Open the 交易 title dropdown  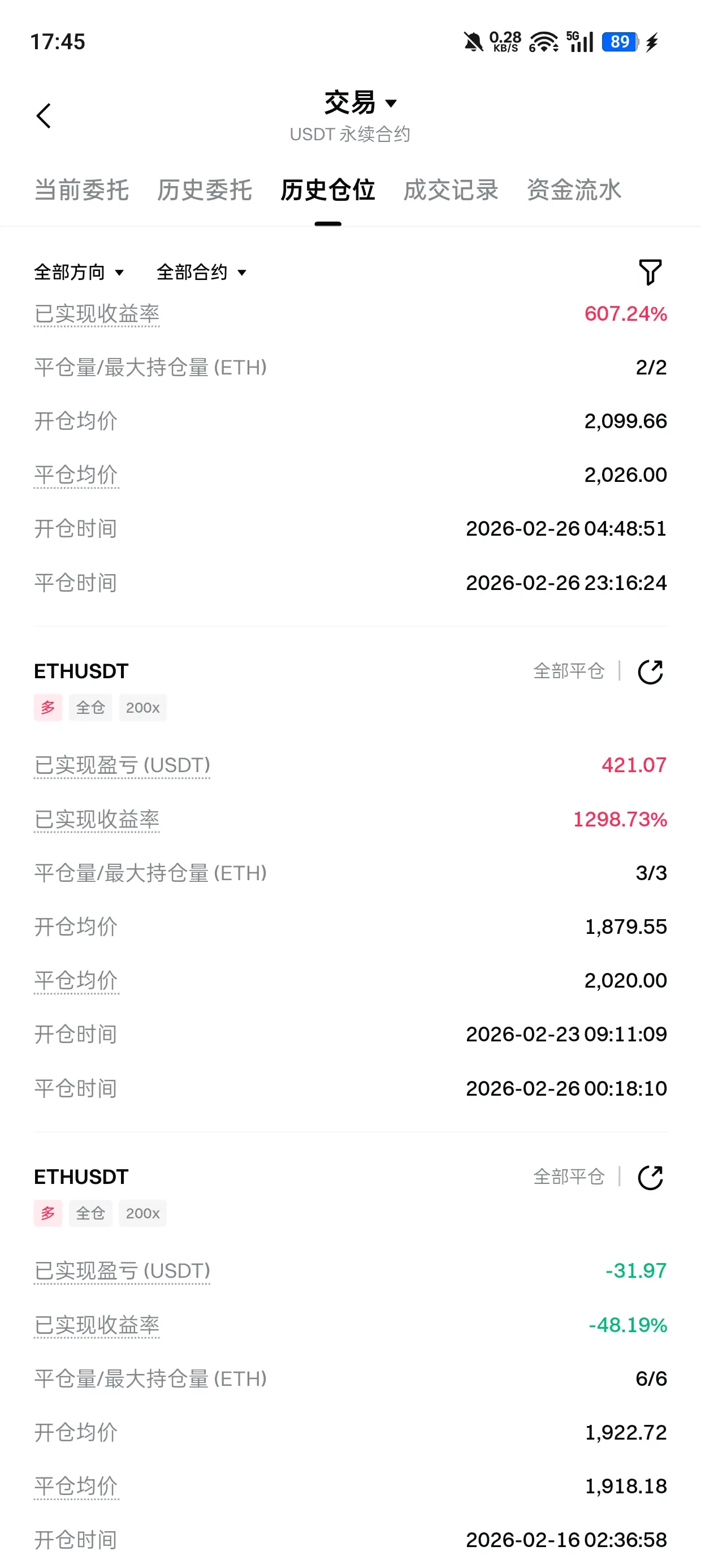(360, 103)
